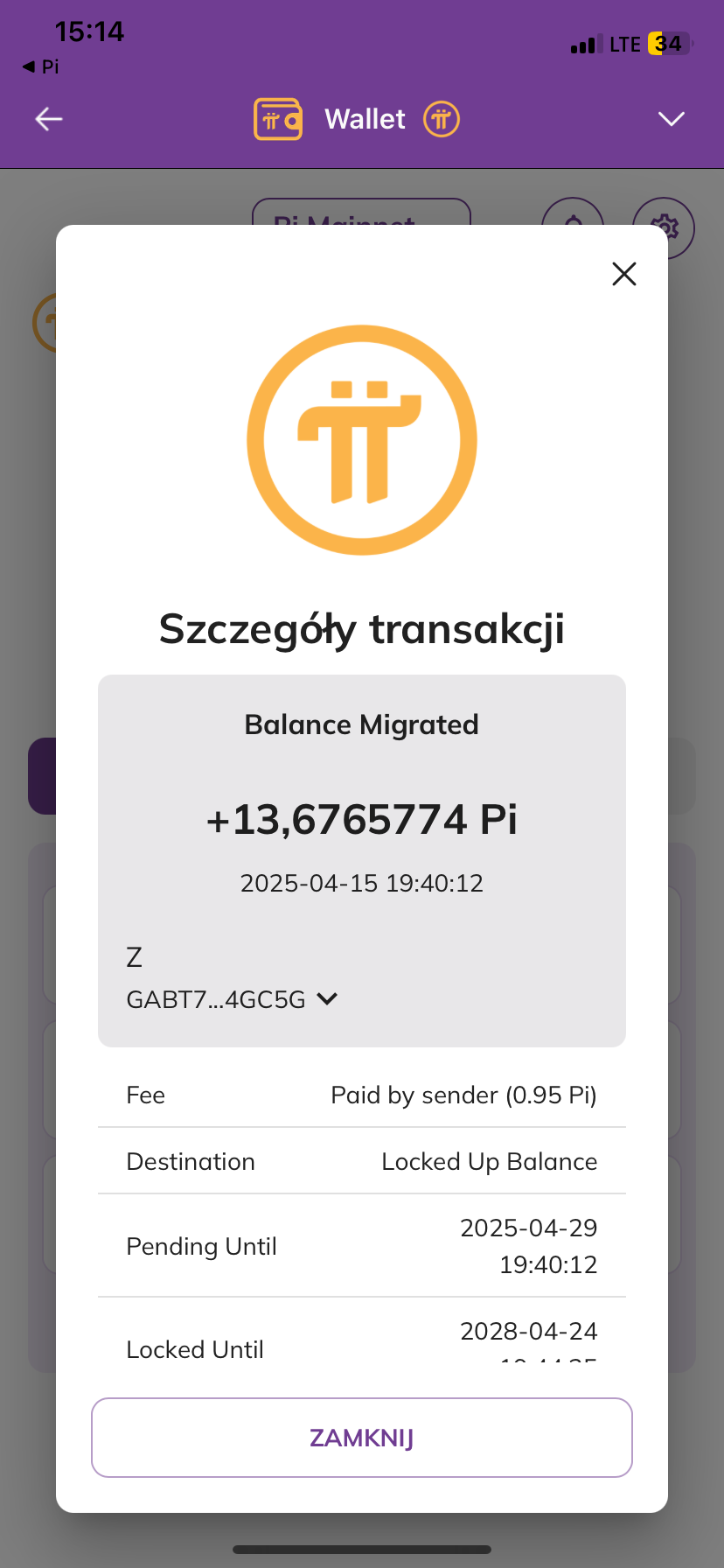The image size is (724, 1568).
Task: Go back using the header arrow
Action: click(49, 119)
